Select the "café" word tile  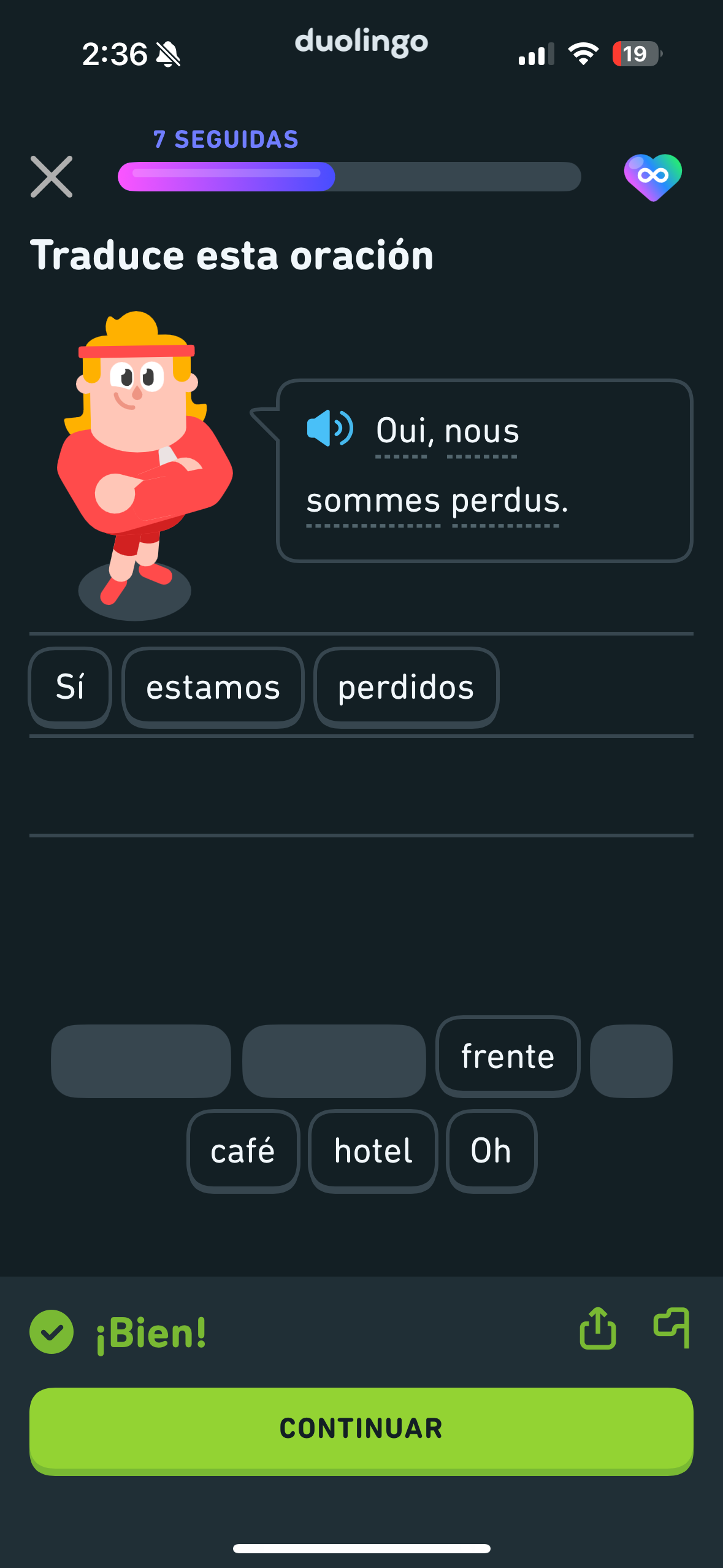(x=243, y=1151)
